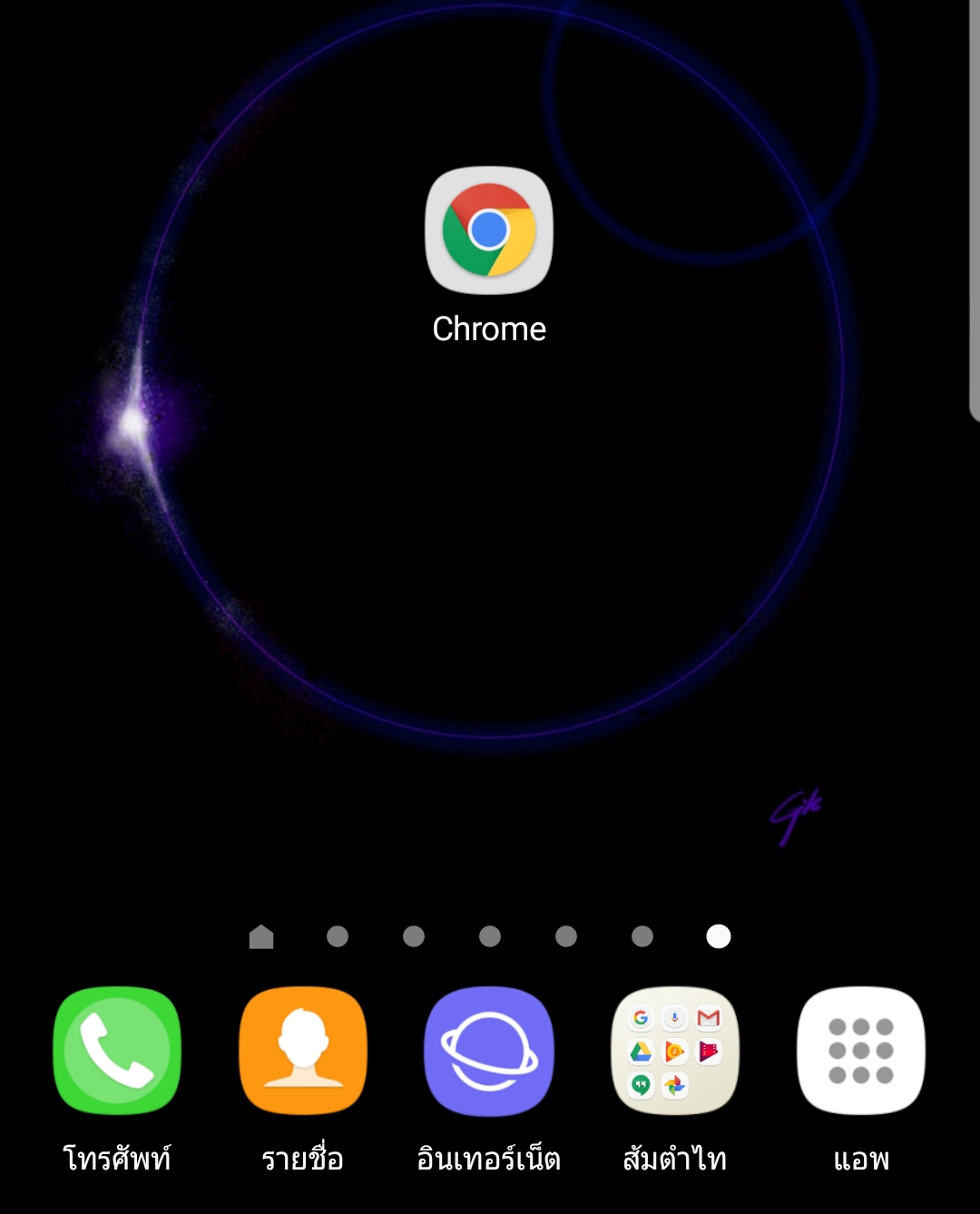Tap the home screen indicator icon
Image resolution: width=980 pixels, height=1214 pixels.
262,935
